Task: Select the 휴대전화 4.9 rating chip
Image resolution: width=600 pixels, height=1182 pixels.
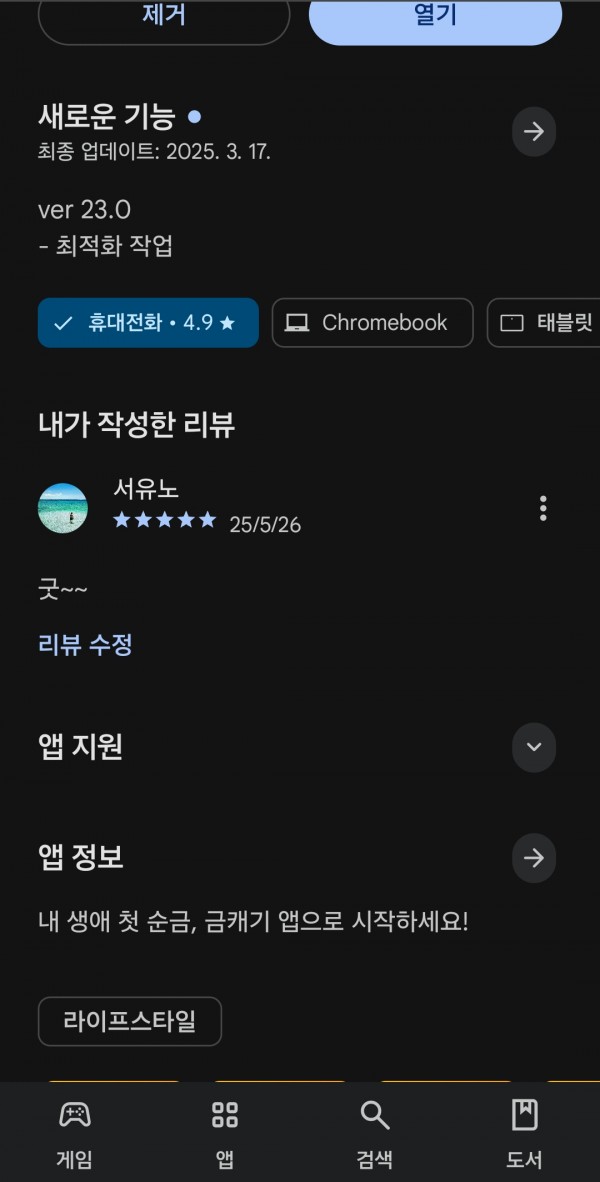Action: (x=148, y=323)
